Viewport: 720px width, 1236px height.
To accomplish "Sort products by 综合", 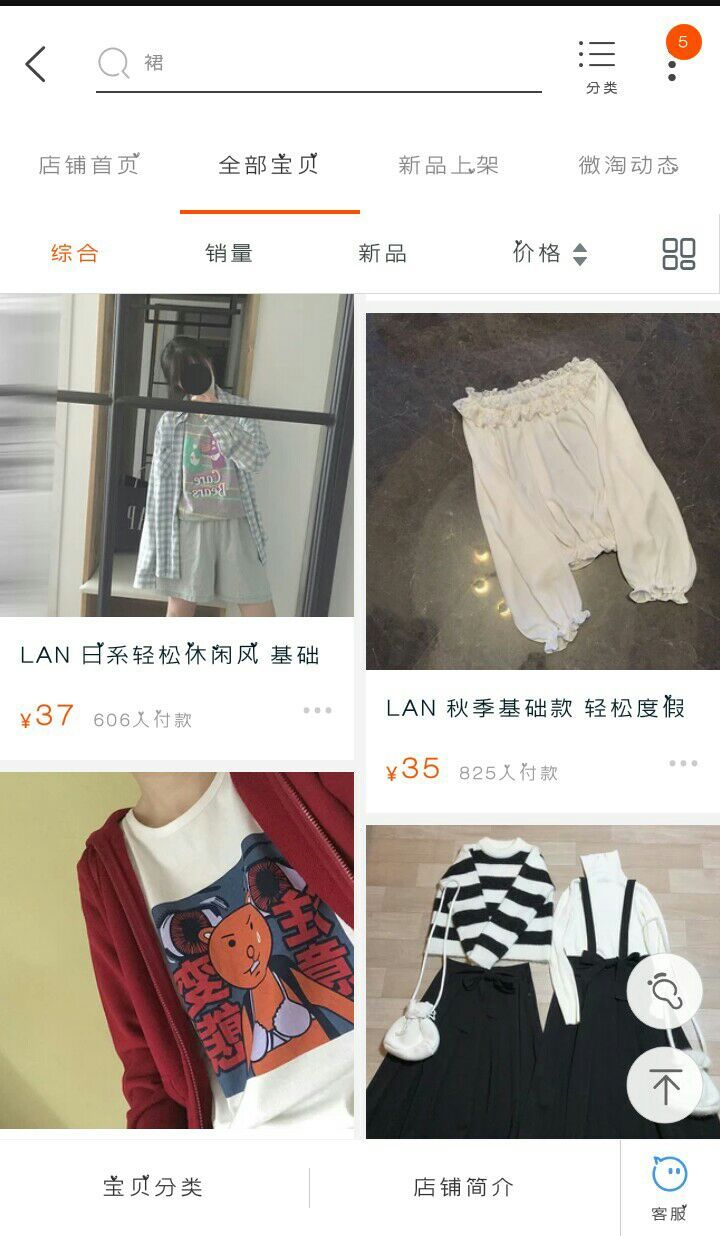I will point(75,254).
